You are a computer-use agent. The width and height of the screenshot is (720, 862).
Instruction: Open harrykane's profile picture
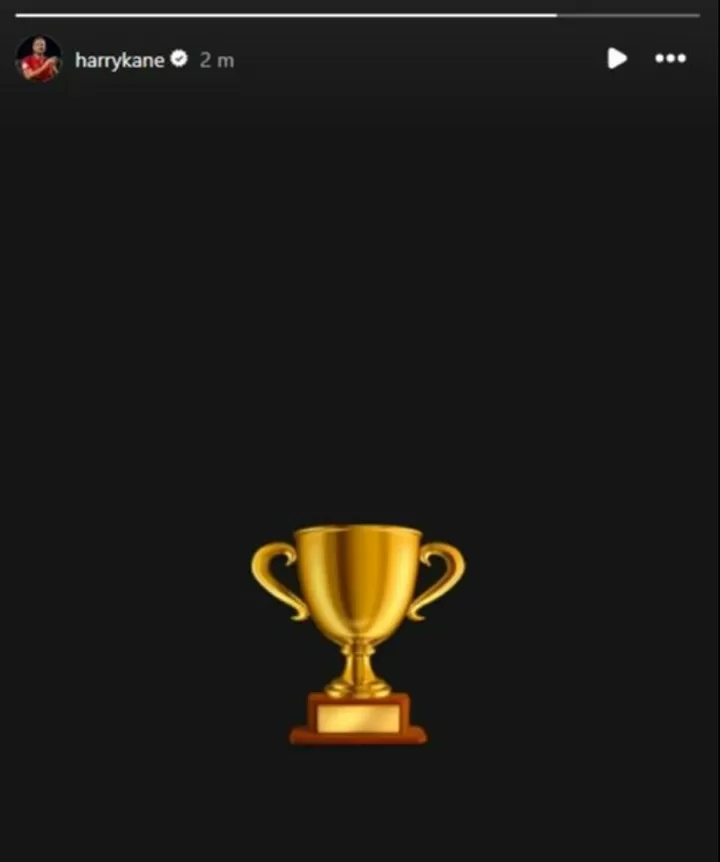[x=39, y=60]
